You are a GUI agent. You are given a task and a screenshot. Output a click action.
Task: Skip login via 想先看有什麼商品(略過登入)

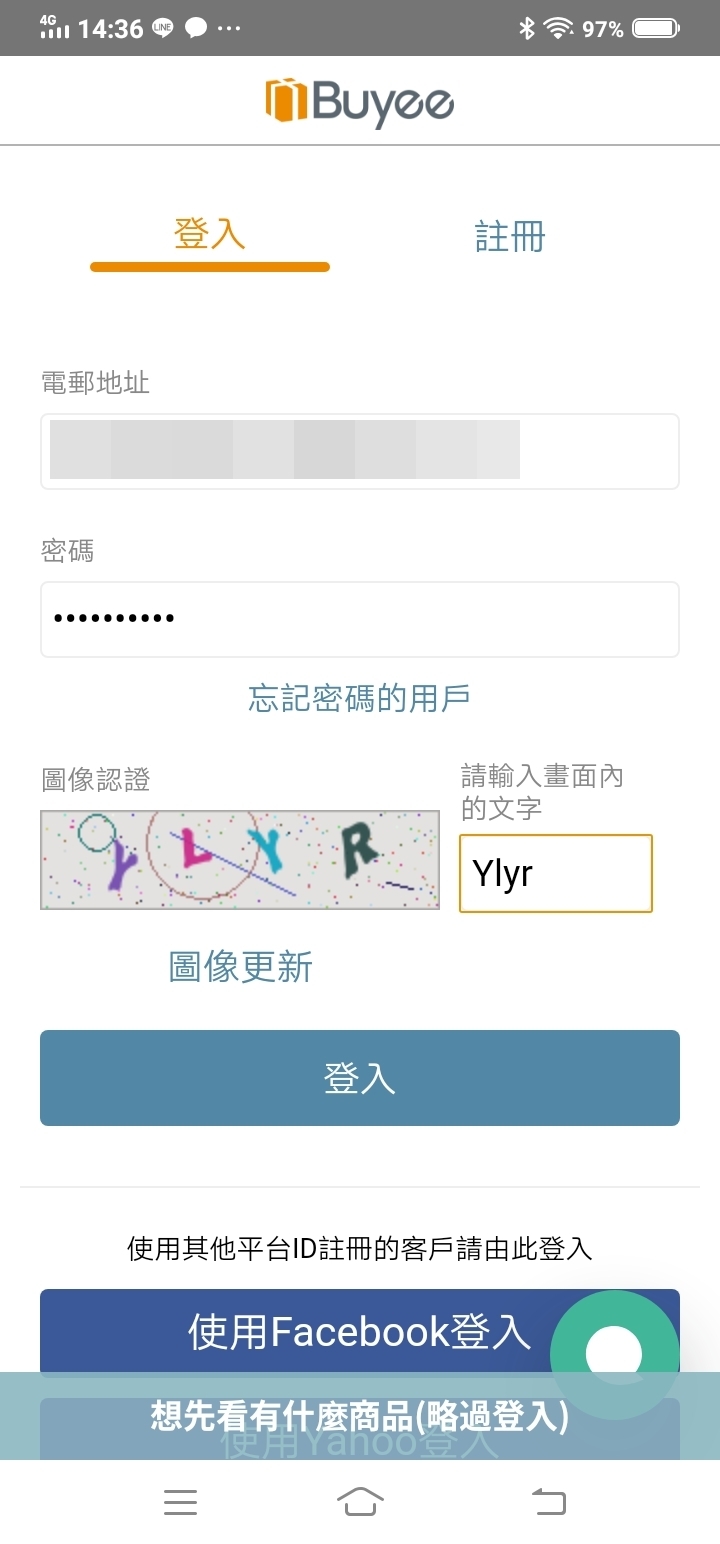tap(360, 1416)
